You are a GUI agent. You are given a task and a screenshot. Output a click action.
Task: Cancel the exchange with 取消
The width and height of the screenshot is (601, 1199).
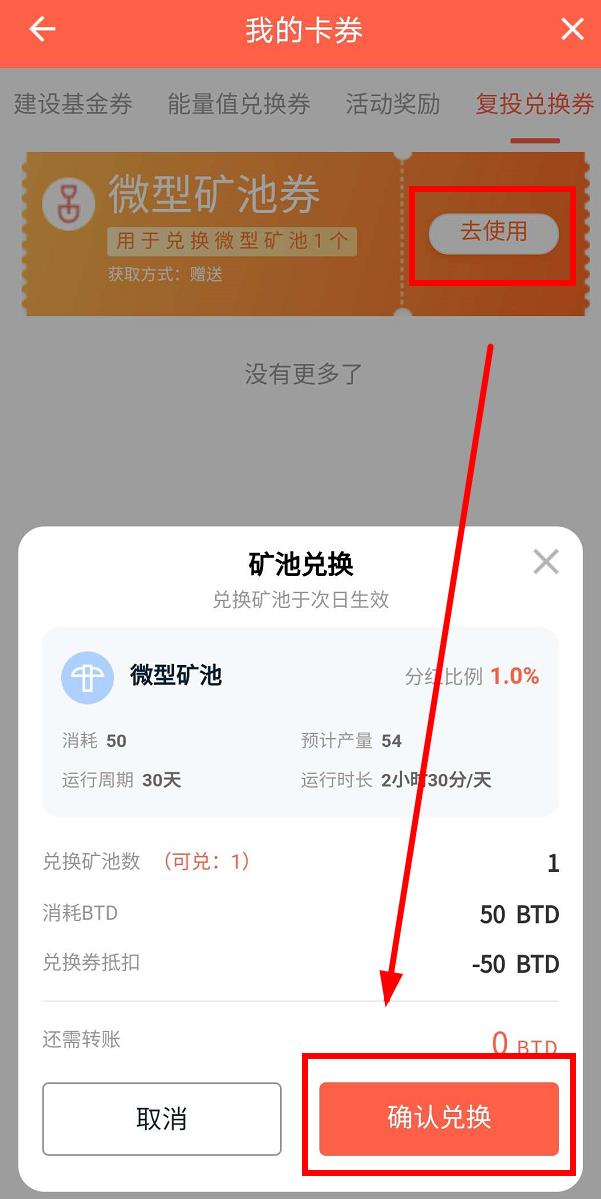pyautogui.click(x=162, y=1119)
